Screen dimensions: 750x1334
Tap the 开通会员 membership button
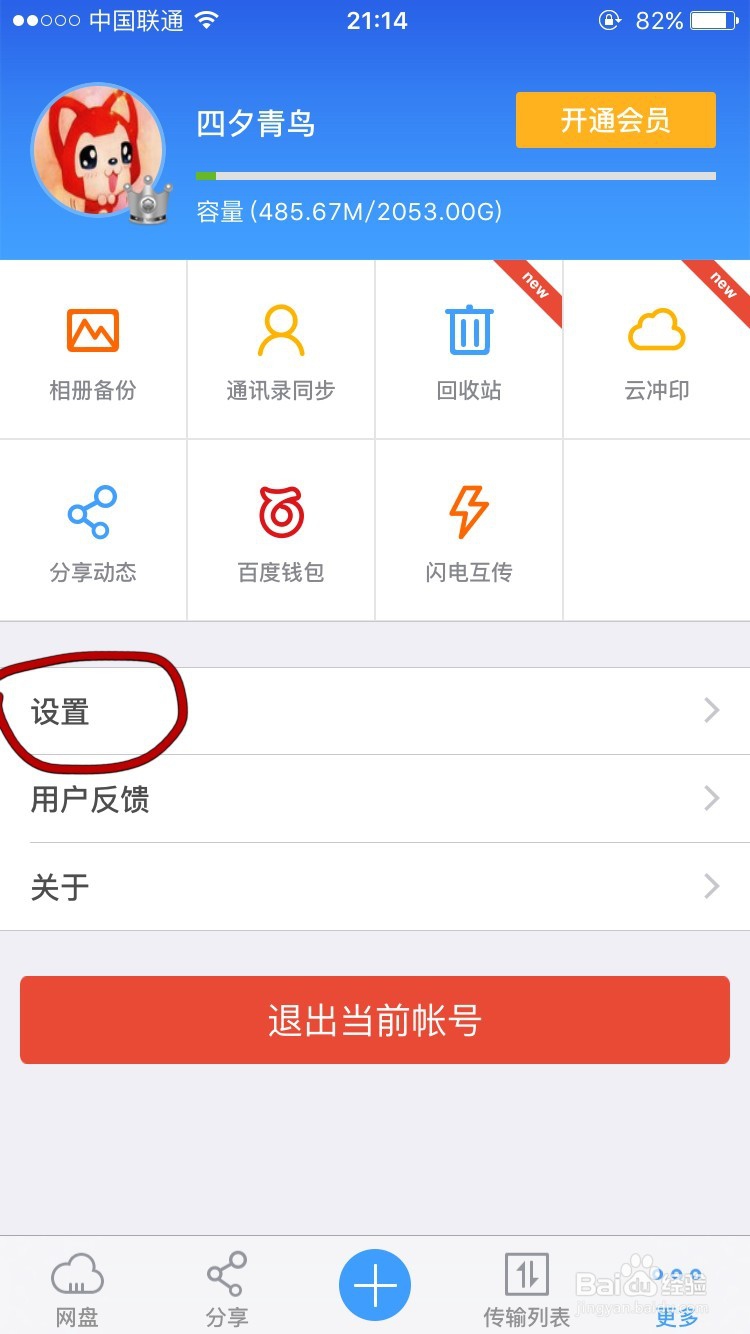615,119
